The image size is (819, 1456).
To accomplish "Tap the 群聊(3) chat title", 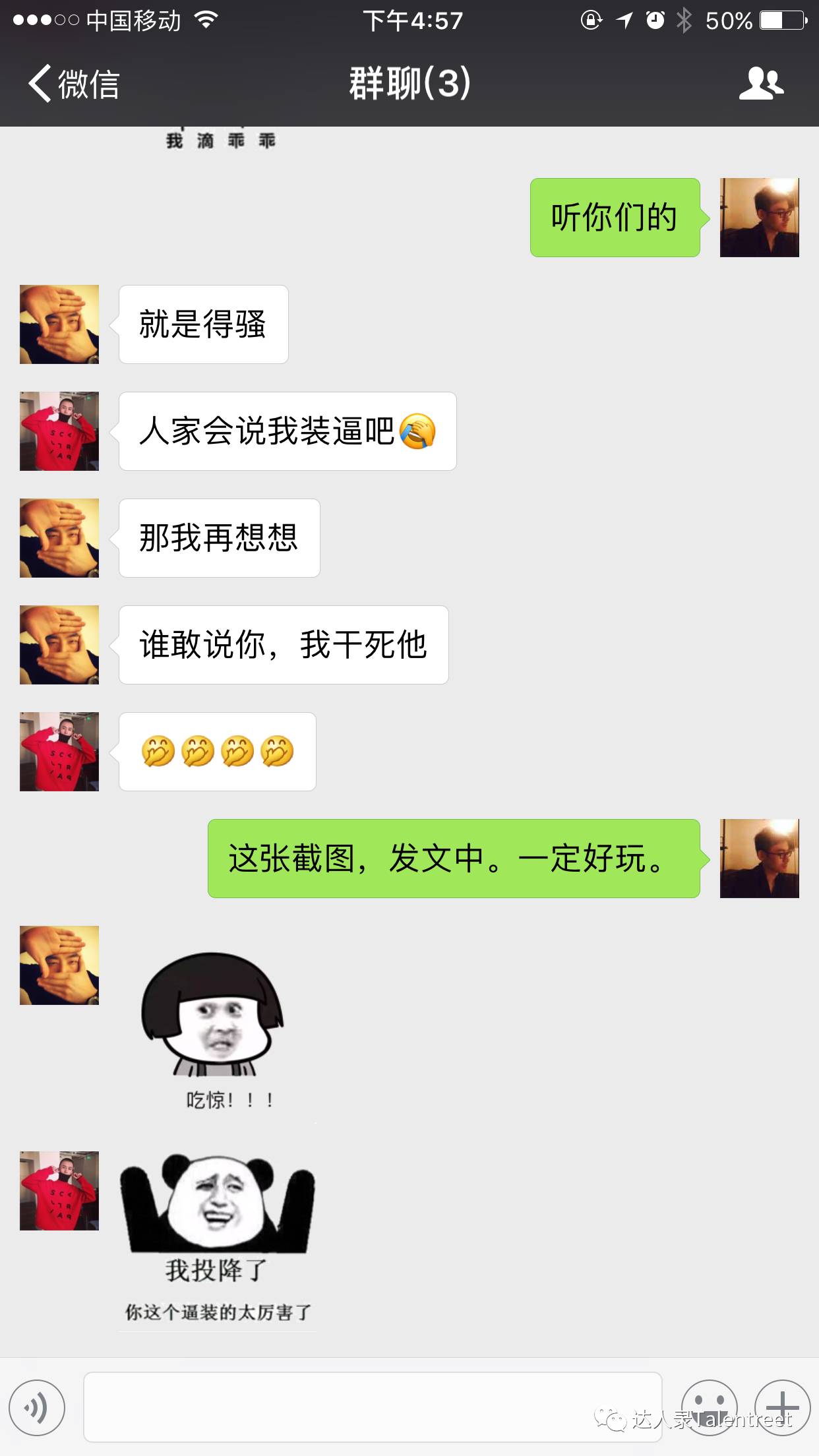I will [409, 84].
